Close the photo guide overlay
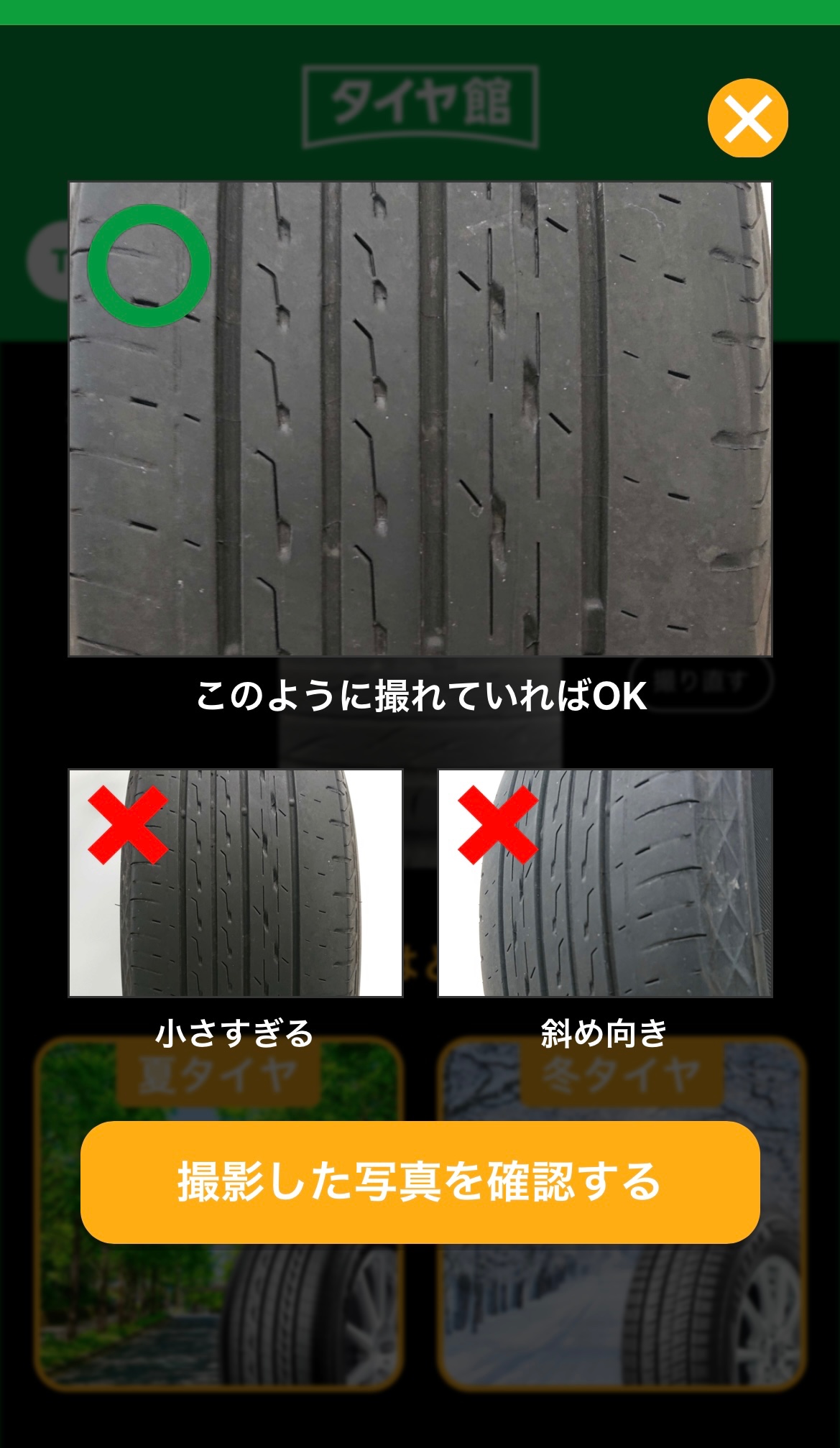The height and width of the screenshot is (1448, 840). coord(748,118)
